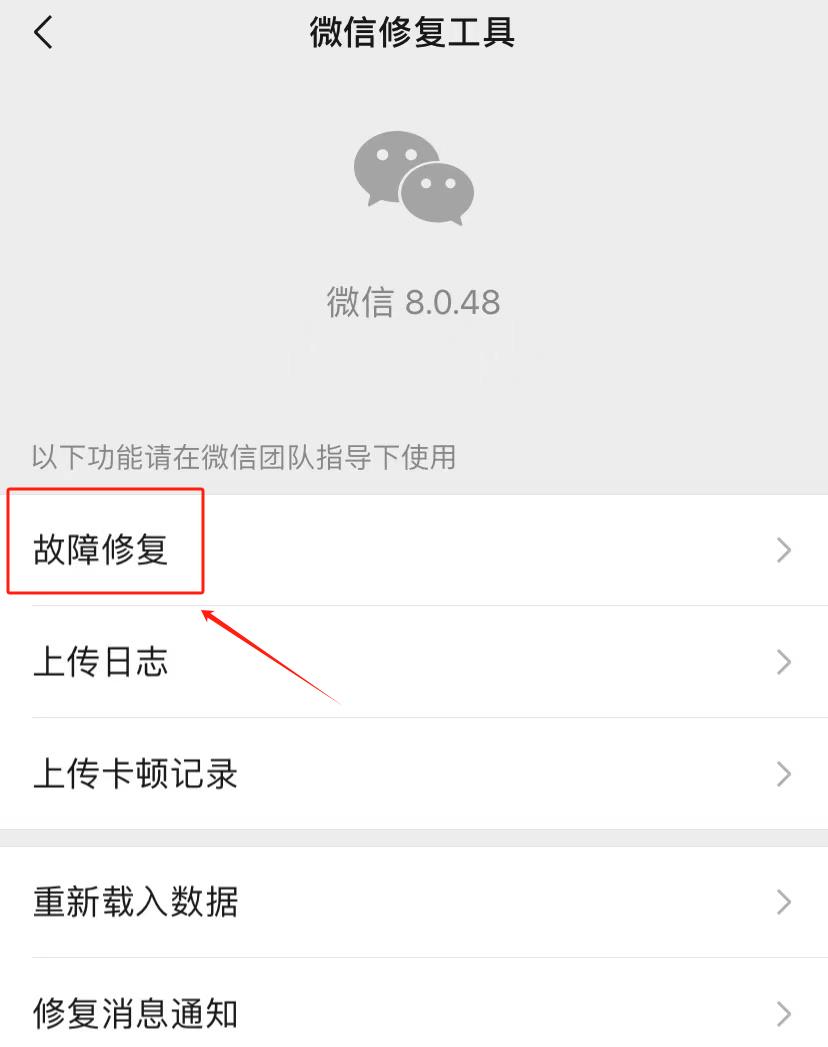Click the 故障修复 row label
The height and width of the screenshot is (1047, 828).
(x=100, y=550)
